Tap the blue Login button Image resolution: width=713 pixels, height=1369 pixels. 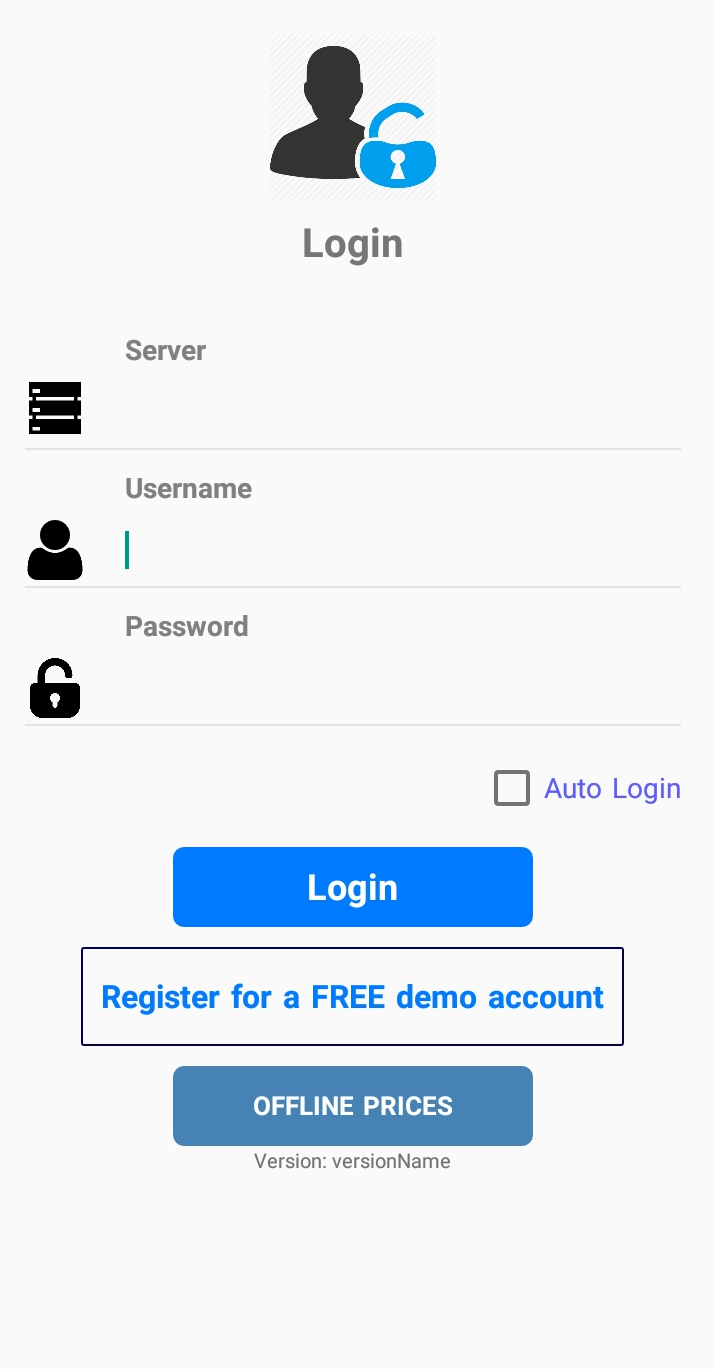coord(353,887)
